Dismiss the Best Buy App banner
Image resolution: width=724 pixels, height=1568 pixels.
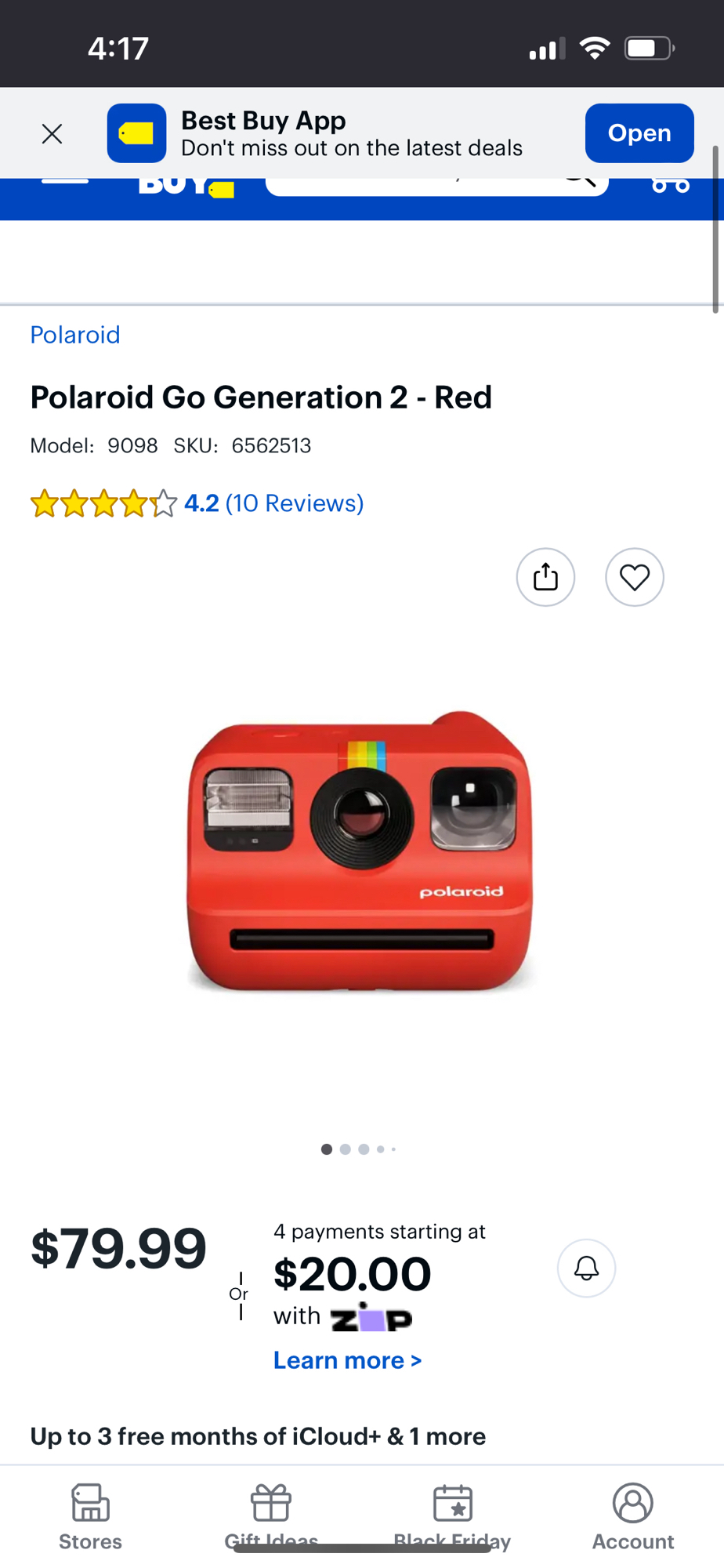[x=52, y=134]
